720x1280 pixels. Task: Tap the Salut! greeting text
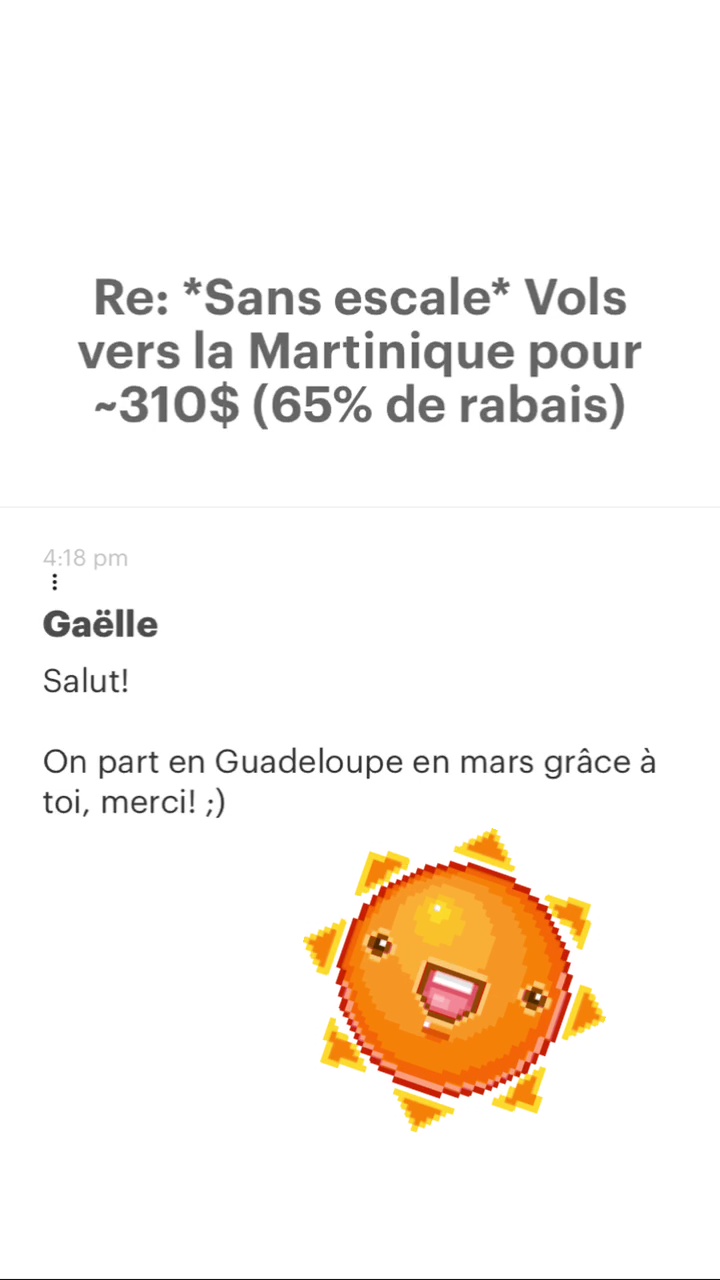[85, 681]
